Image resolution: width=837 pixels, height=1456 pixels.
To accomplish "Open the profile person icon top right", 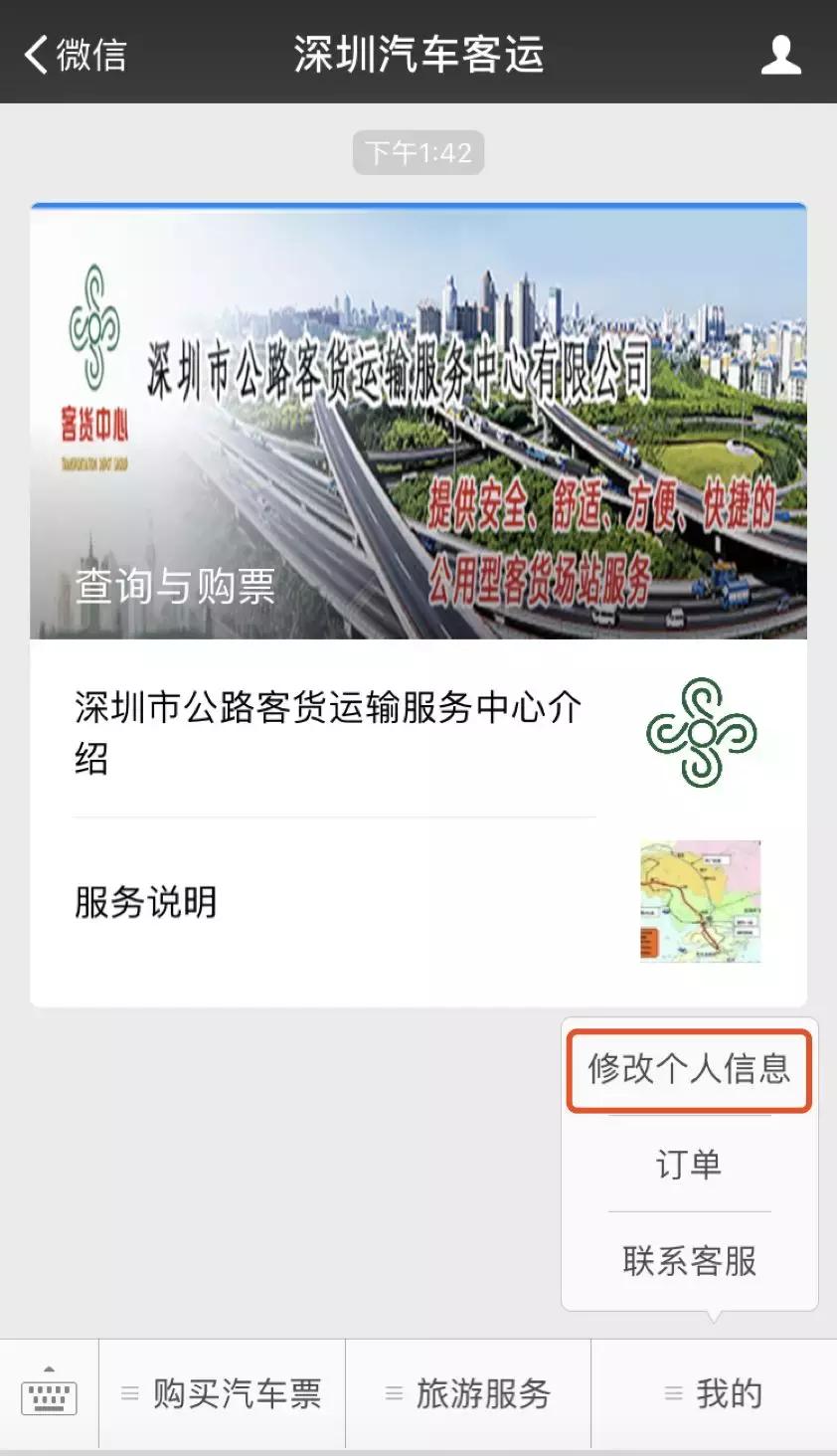I will click(781, 55).
